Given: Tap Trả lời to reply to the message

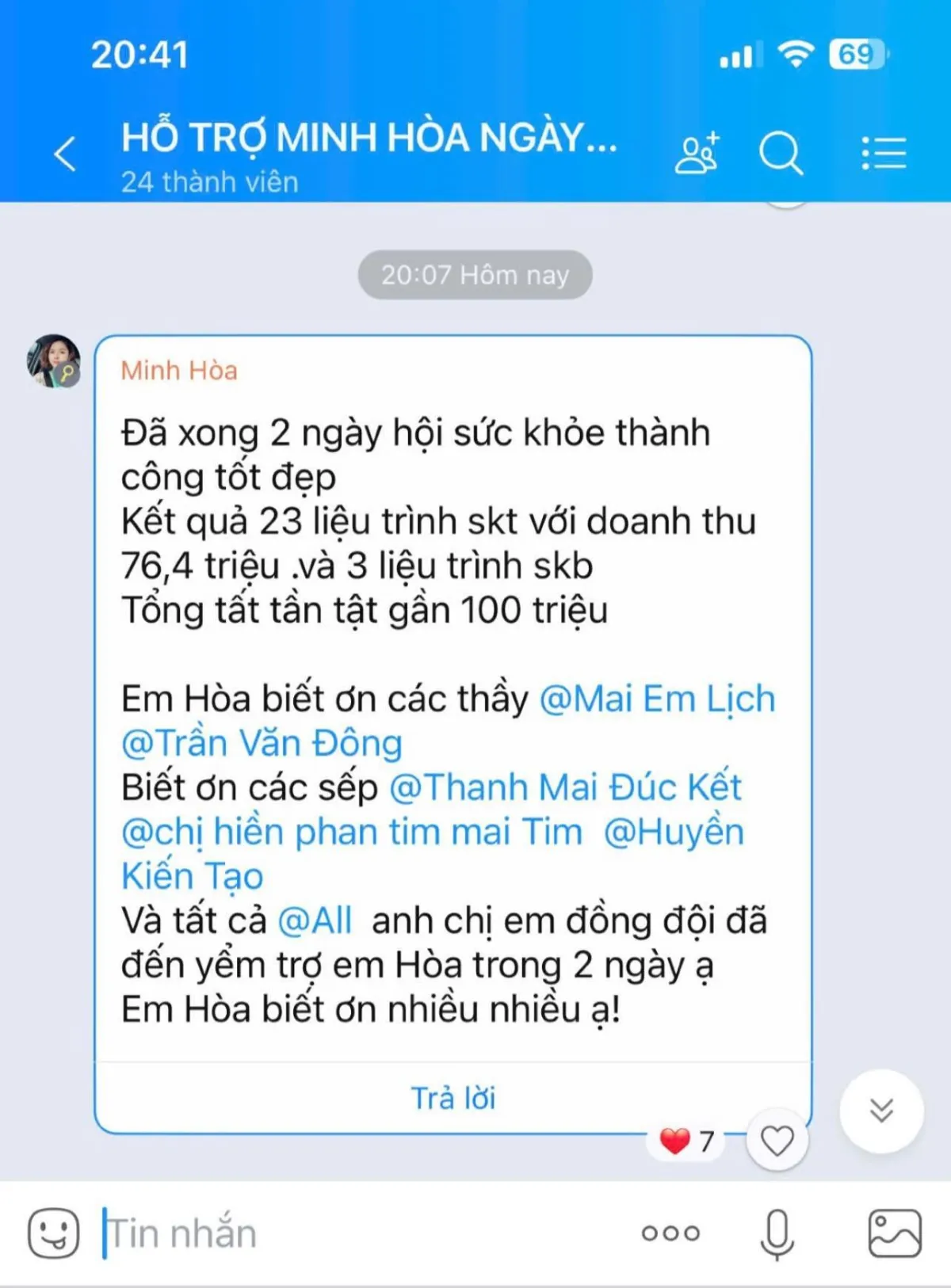Looking at the screenshot, I should 453,1098.
